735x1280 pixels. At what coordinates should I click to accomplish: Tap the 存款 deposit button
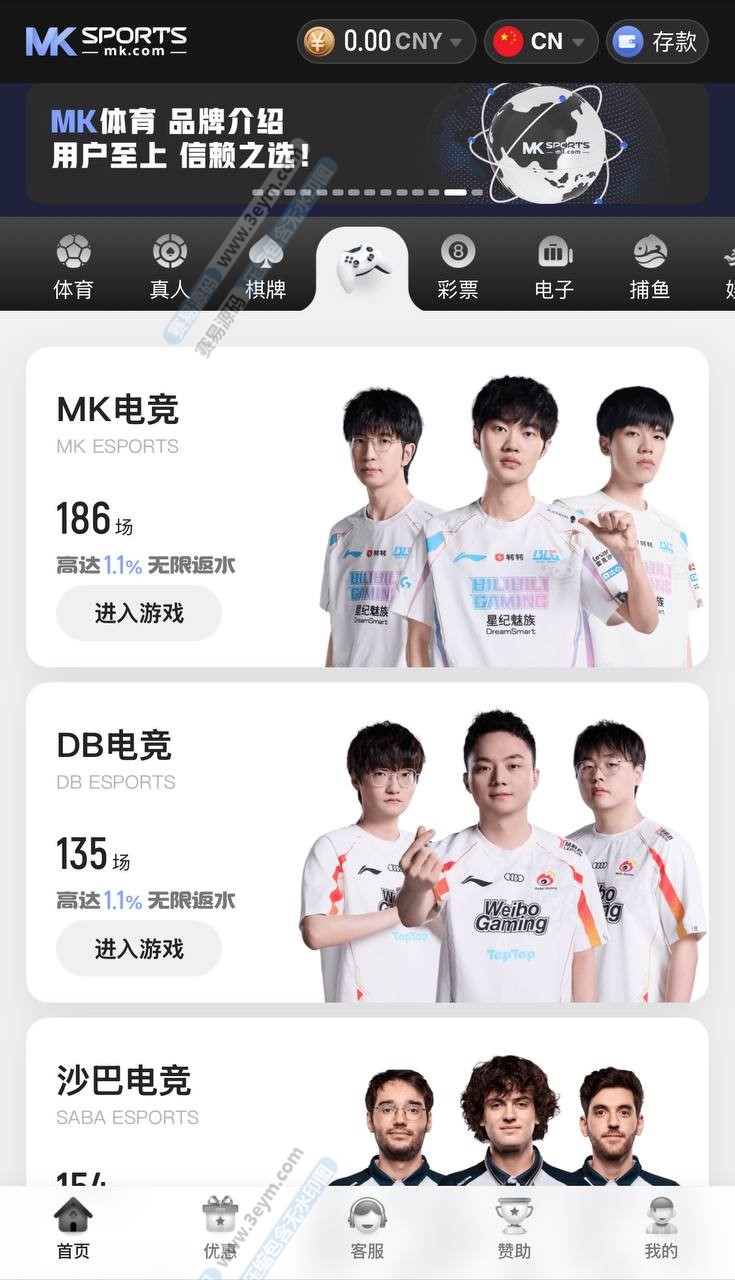click(x=657, y=41)
